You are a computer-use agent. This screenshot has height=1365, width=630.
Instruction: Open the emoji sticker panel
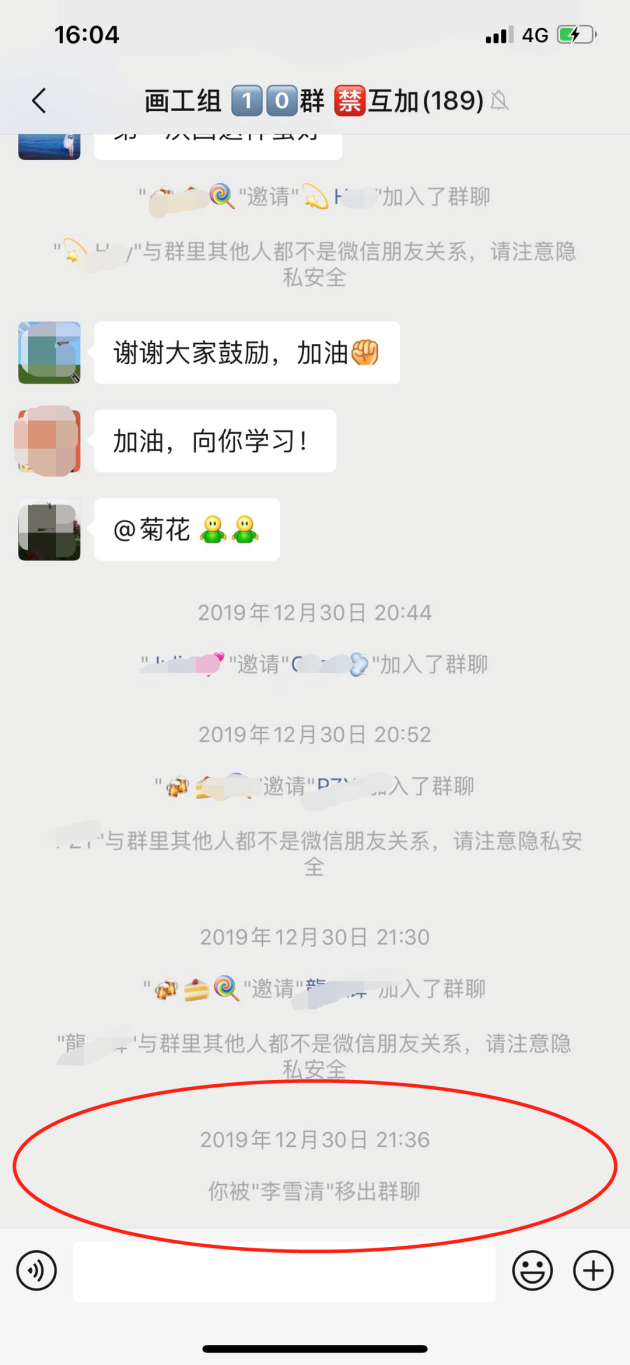point(532,1271)
